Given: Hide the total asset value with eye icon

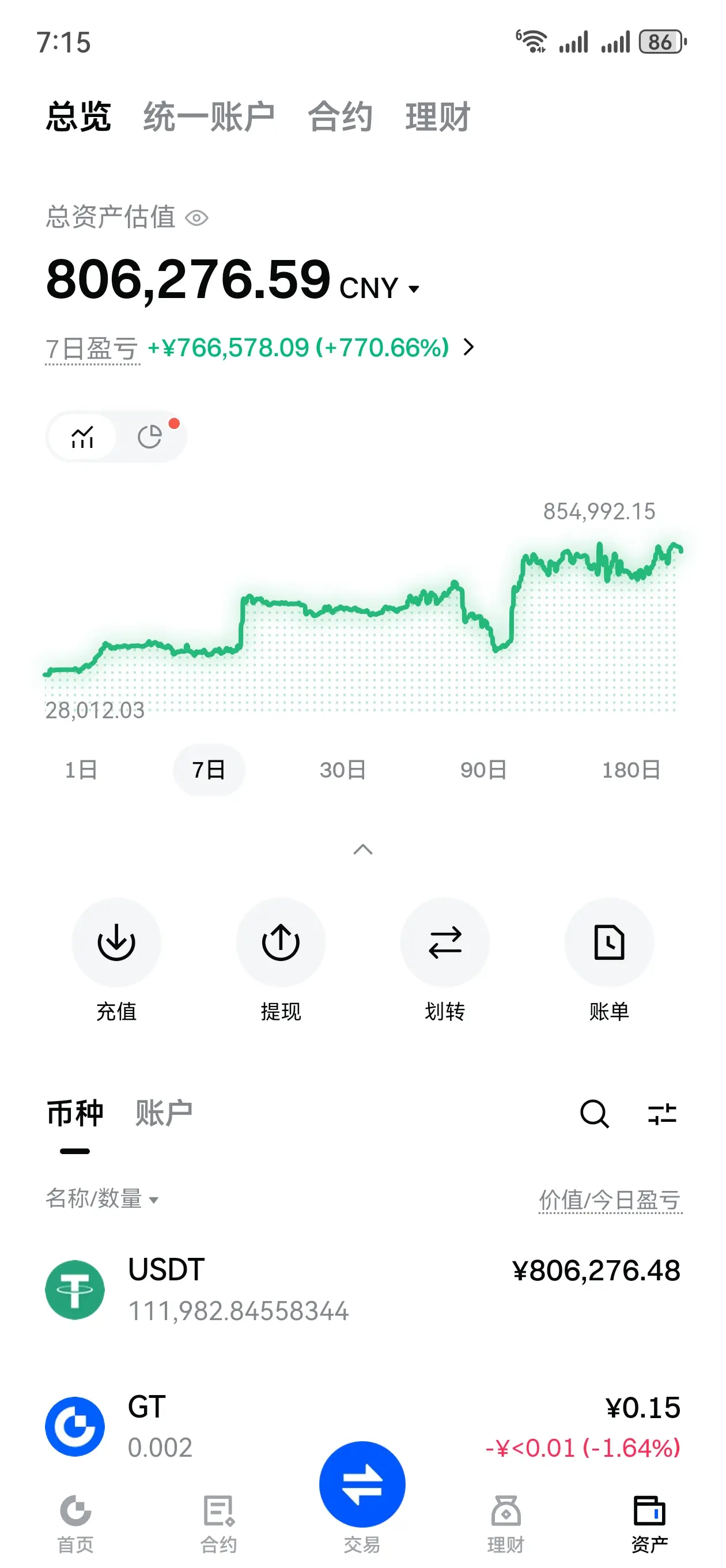Looking at the screenshot, I should coord(196,218).
